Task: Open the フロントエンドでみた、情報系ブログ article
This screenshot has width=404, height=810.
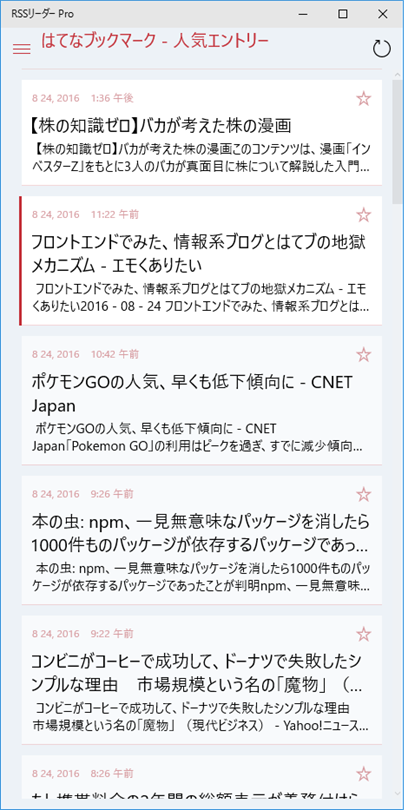Action: pos(201,261)
